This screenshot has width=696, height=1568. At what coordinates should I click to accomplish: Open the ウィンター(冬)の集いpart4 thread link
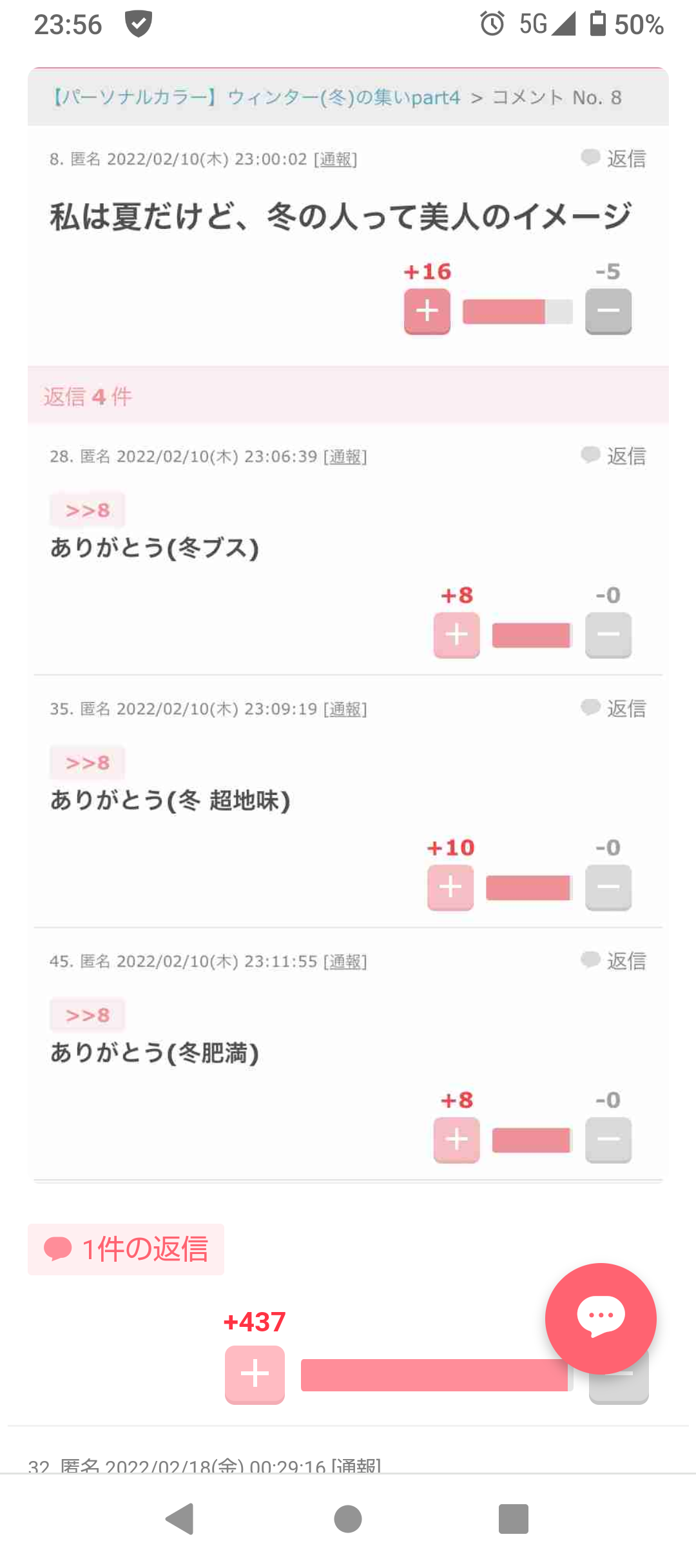[x=256, y=97]
